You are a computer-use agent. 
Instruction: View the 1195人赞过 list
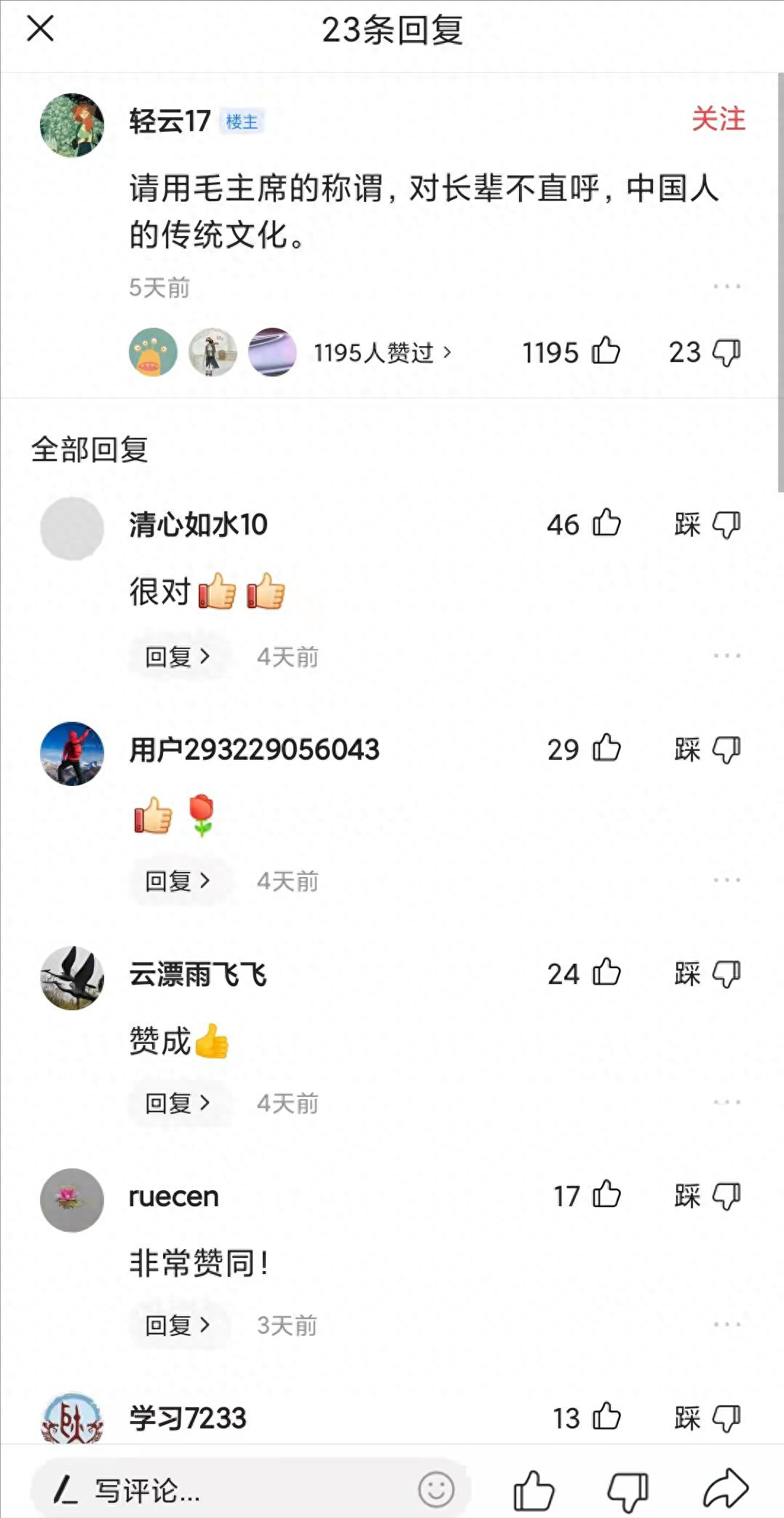[x=382, y=353]
